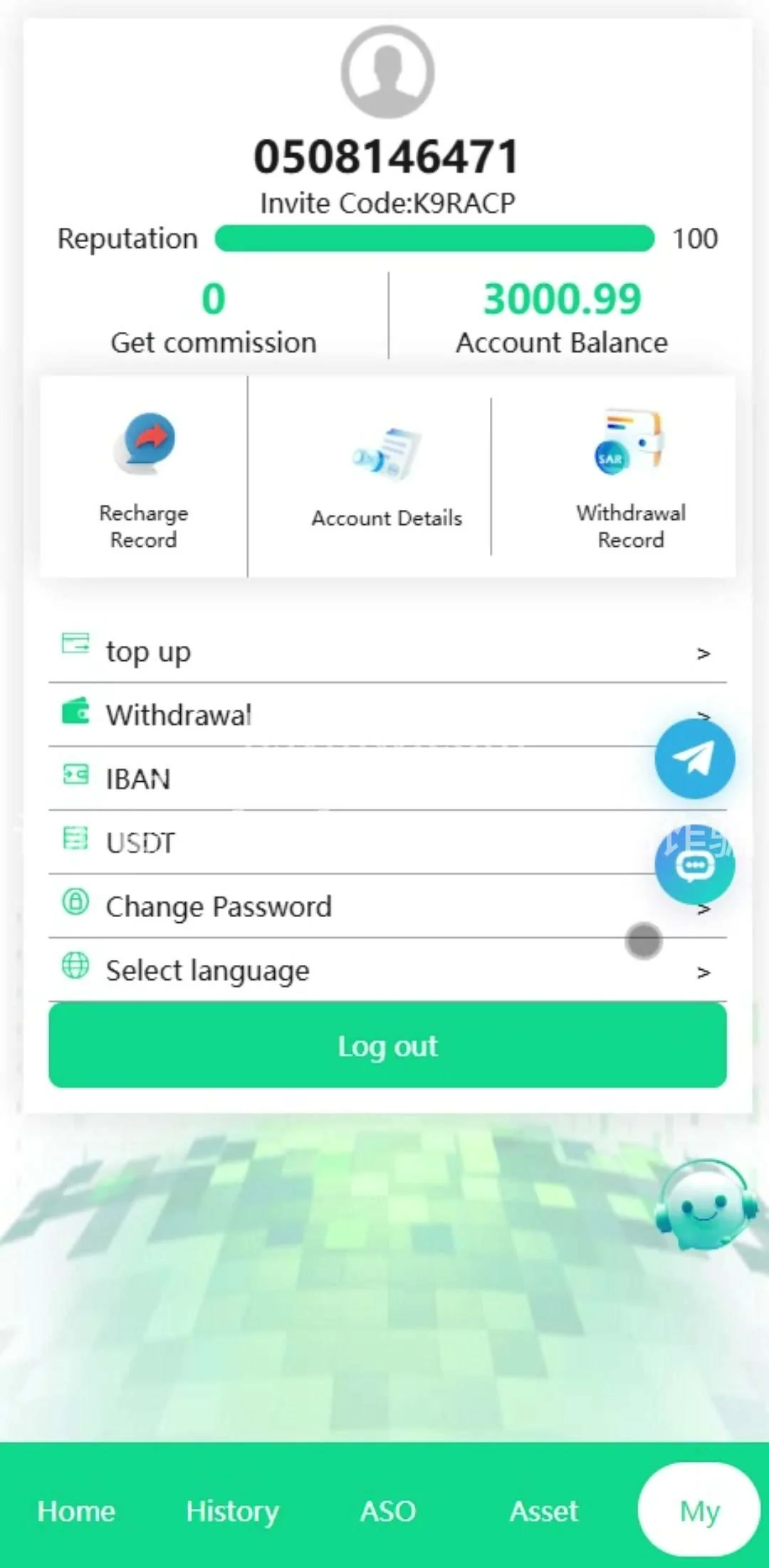Viewport: 769px width, 1568px height.
Task: Select the My tab
Action: [699, 1511]
